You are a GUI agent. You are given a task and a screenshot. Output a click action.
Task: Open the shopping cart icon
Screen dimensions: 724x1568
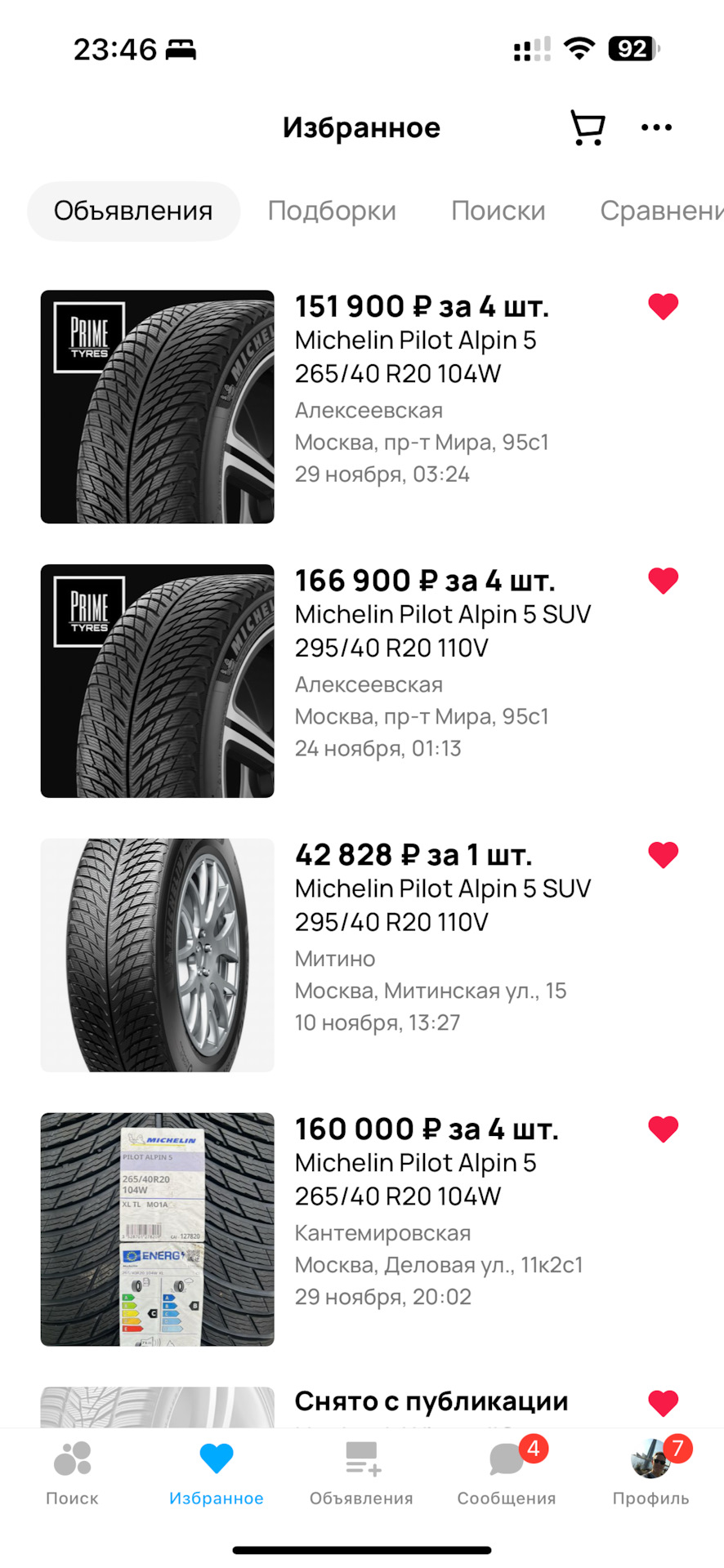[x=587, y=128]
